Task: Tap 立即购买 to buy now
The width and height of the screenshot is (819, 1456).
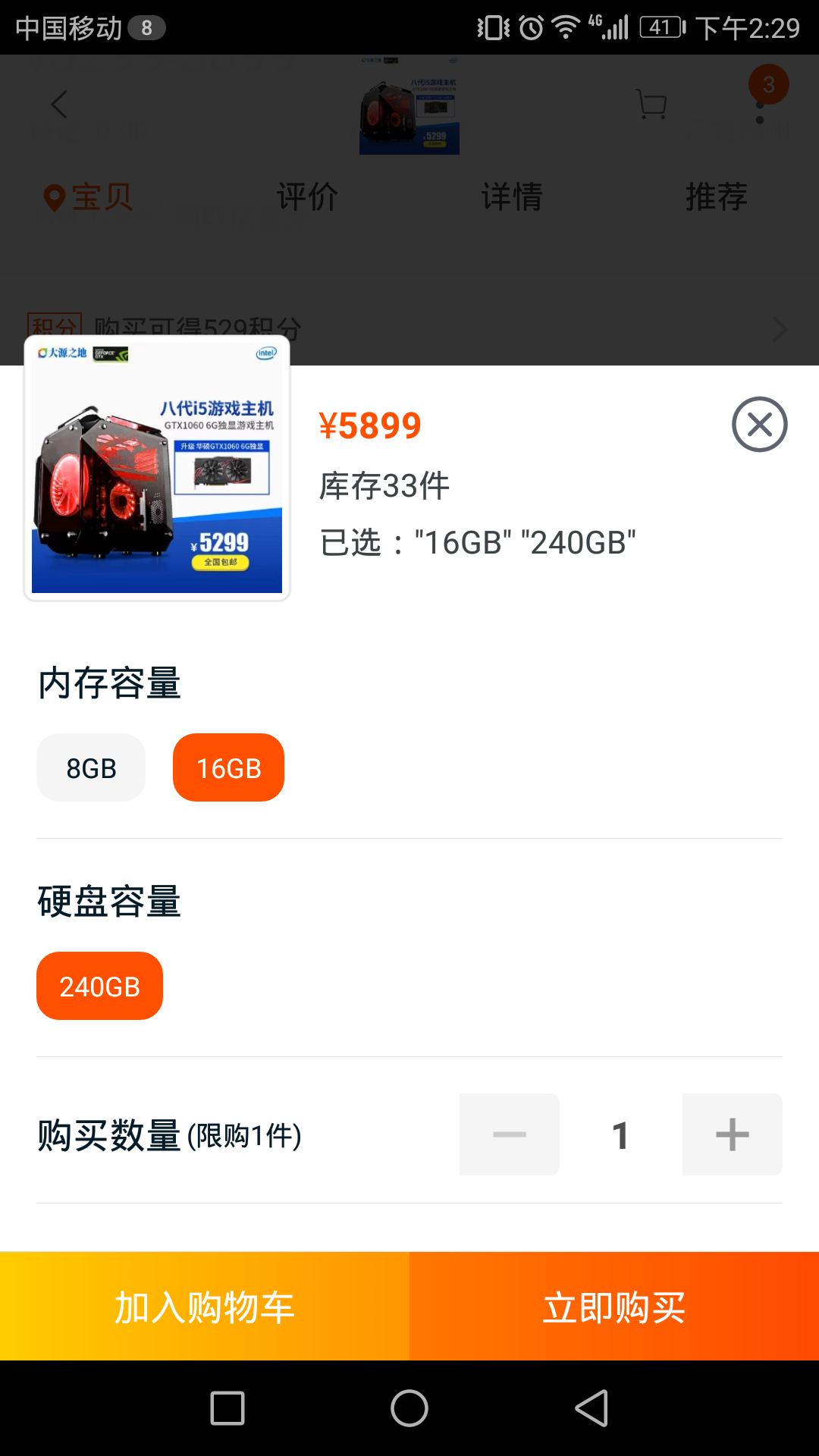Action: 614,1307
